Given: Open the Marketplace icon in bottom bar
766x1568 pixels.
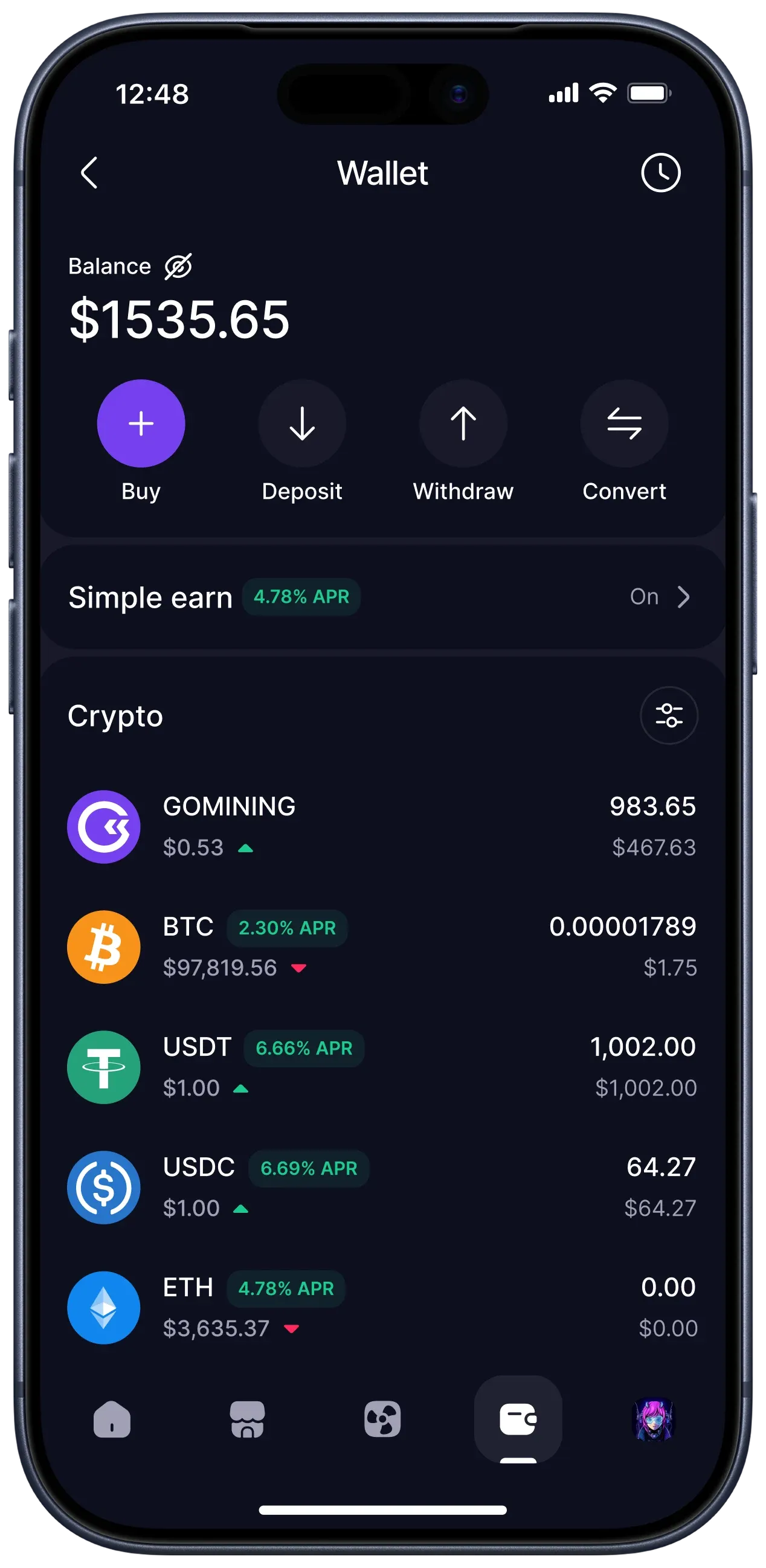Looking at the screenshot, I should click(247, 1418).
